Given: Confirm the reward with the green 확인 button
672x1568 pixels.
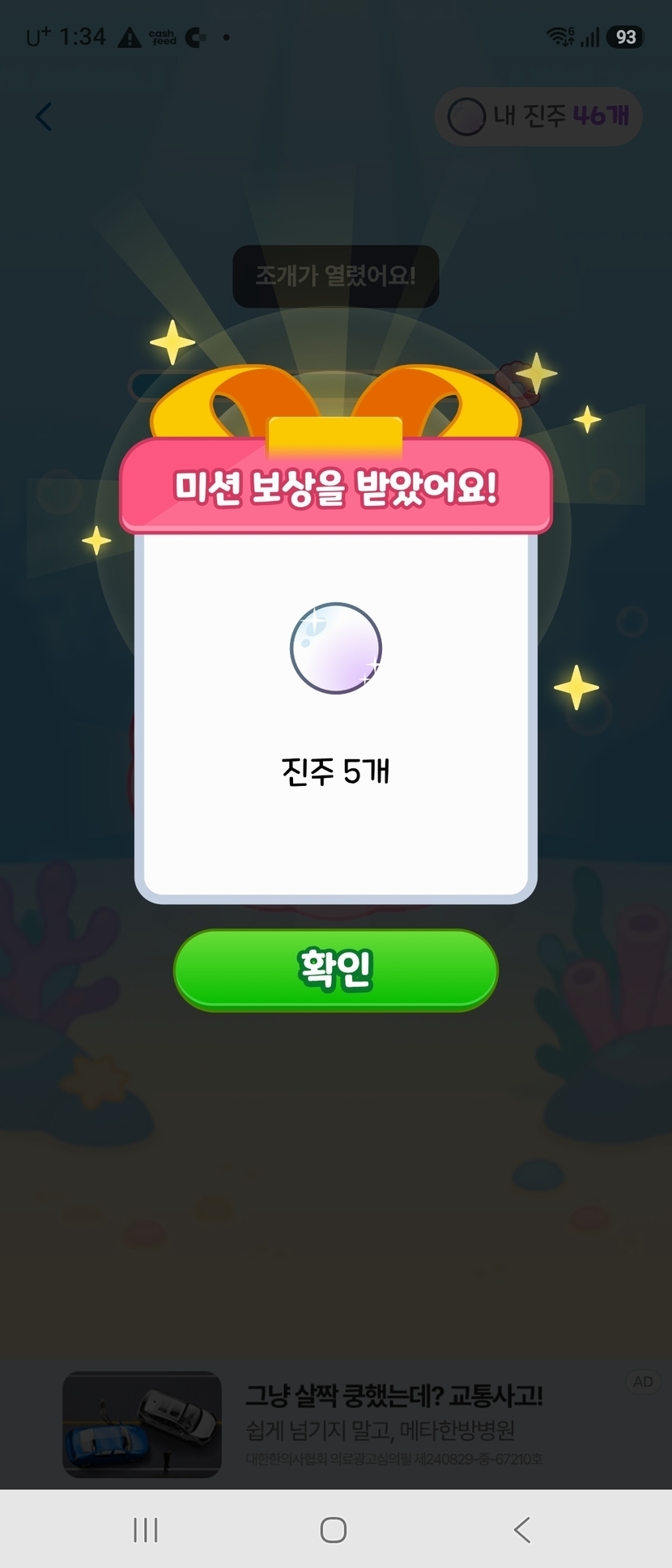Looking at the screenshot, I should [335, 970].
